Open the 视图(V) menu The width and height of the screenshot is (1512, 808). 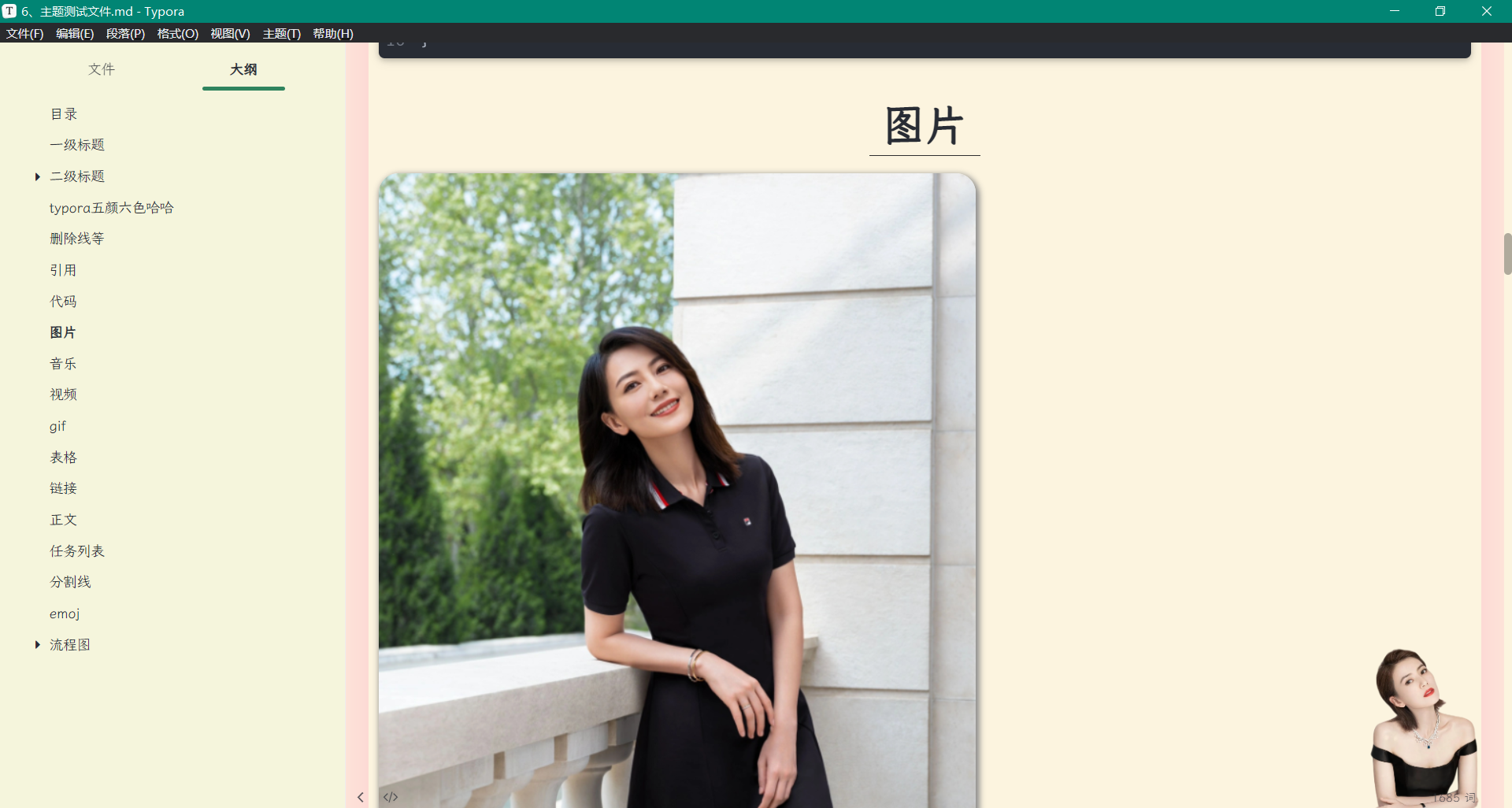tap(230, 34)
